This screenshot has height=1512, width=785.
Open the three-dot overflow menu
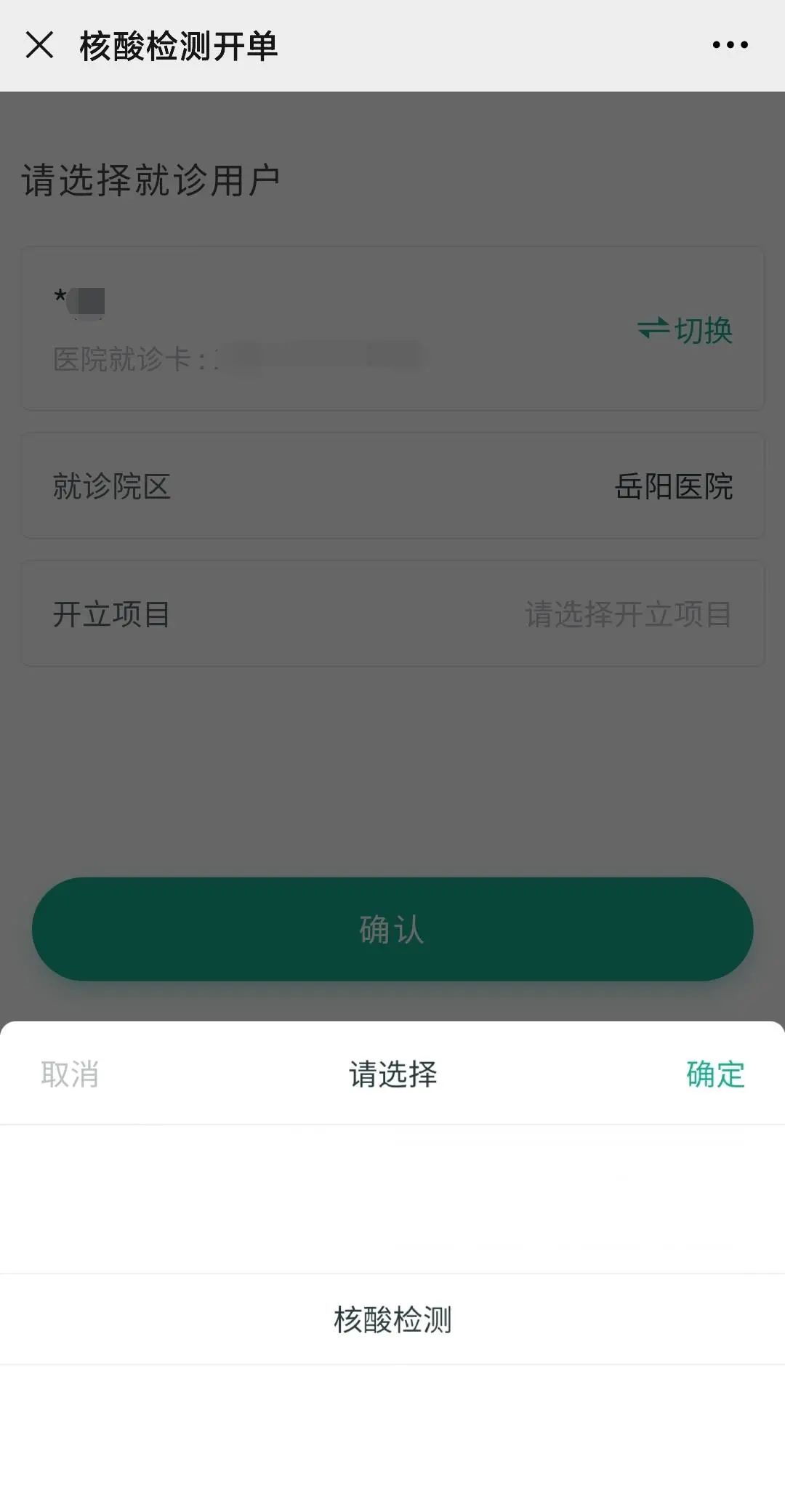coord(730,45)
